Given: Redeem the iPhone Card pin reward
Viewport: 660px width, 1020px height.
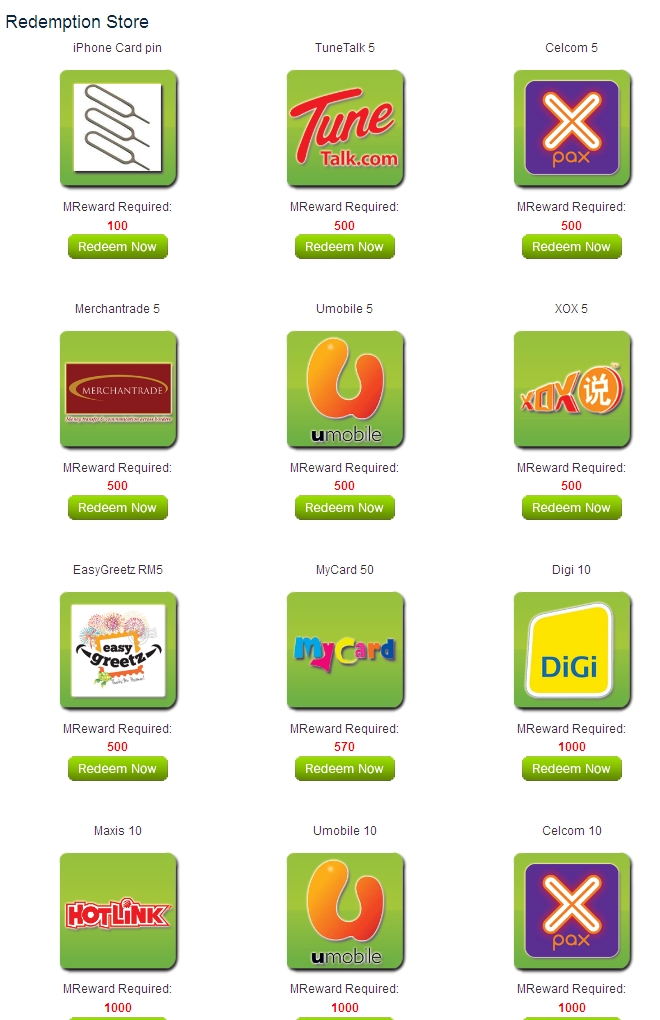Looking at the screenshot, I should pos(117,247).
